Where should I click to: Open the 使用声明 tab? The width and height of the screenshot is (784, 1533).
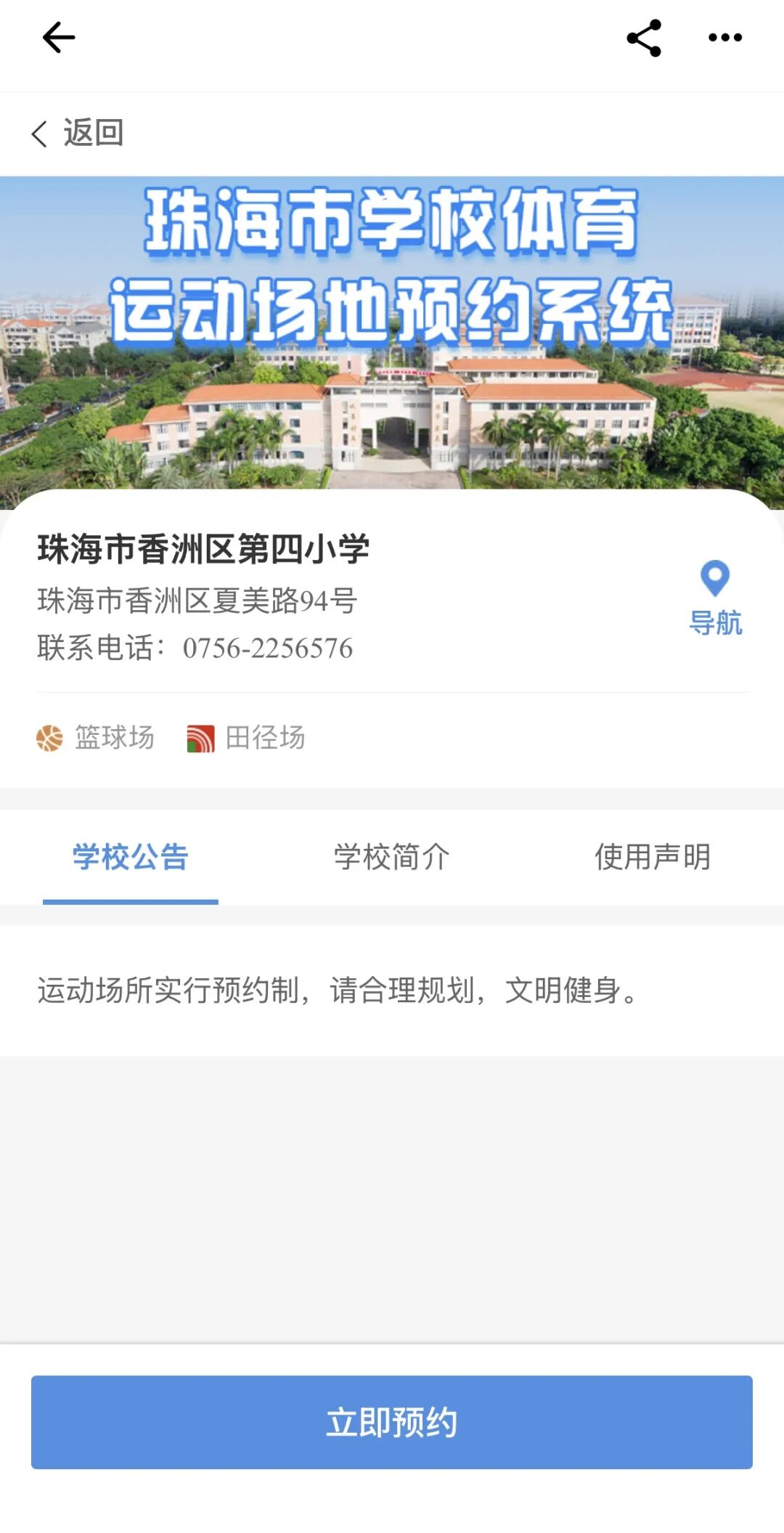[653, 857]
